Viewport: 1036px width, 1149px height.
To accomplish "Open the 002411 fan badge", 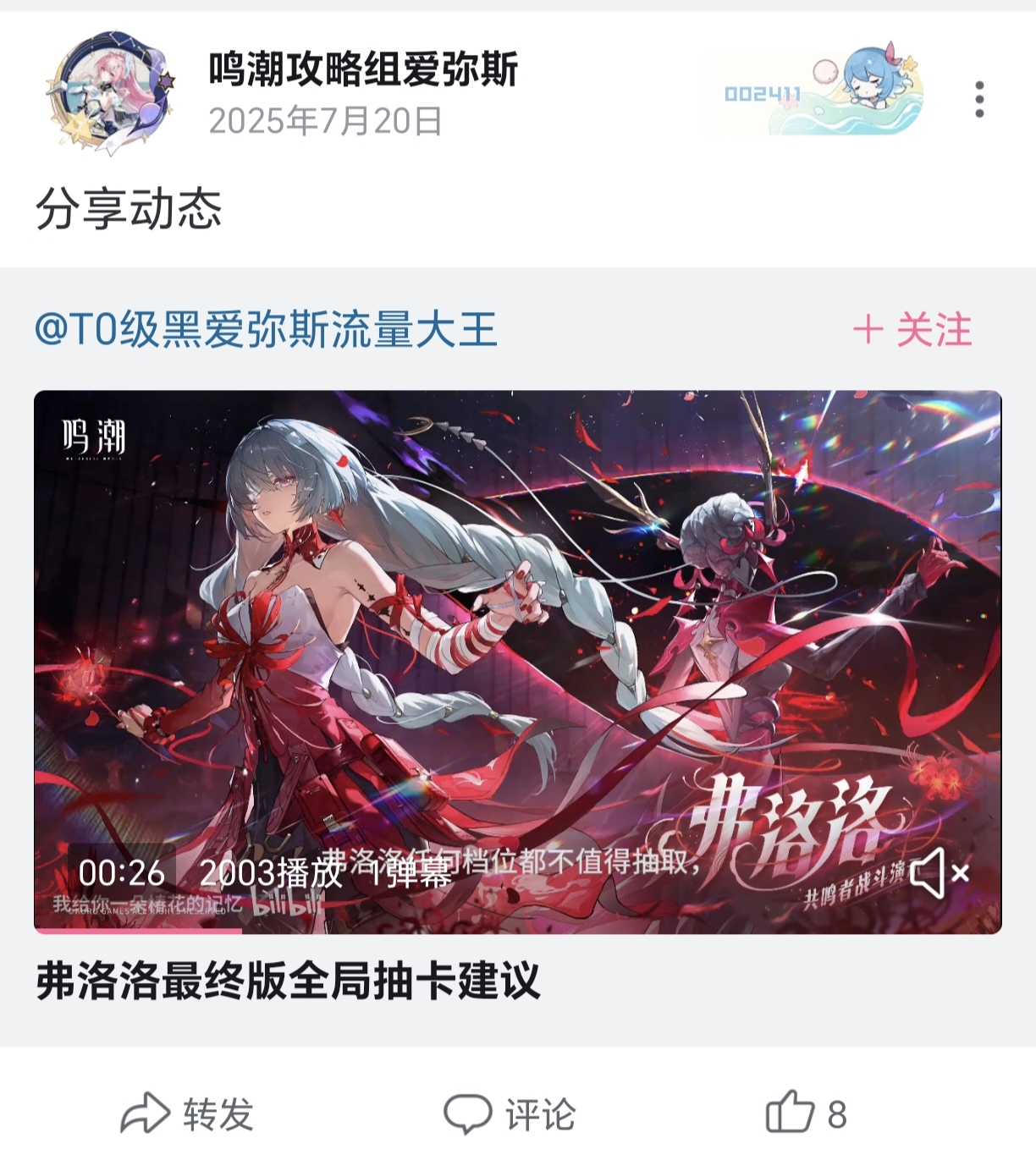I will click(x=811, y=95).
